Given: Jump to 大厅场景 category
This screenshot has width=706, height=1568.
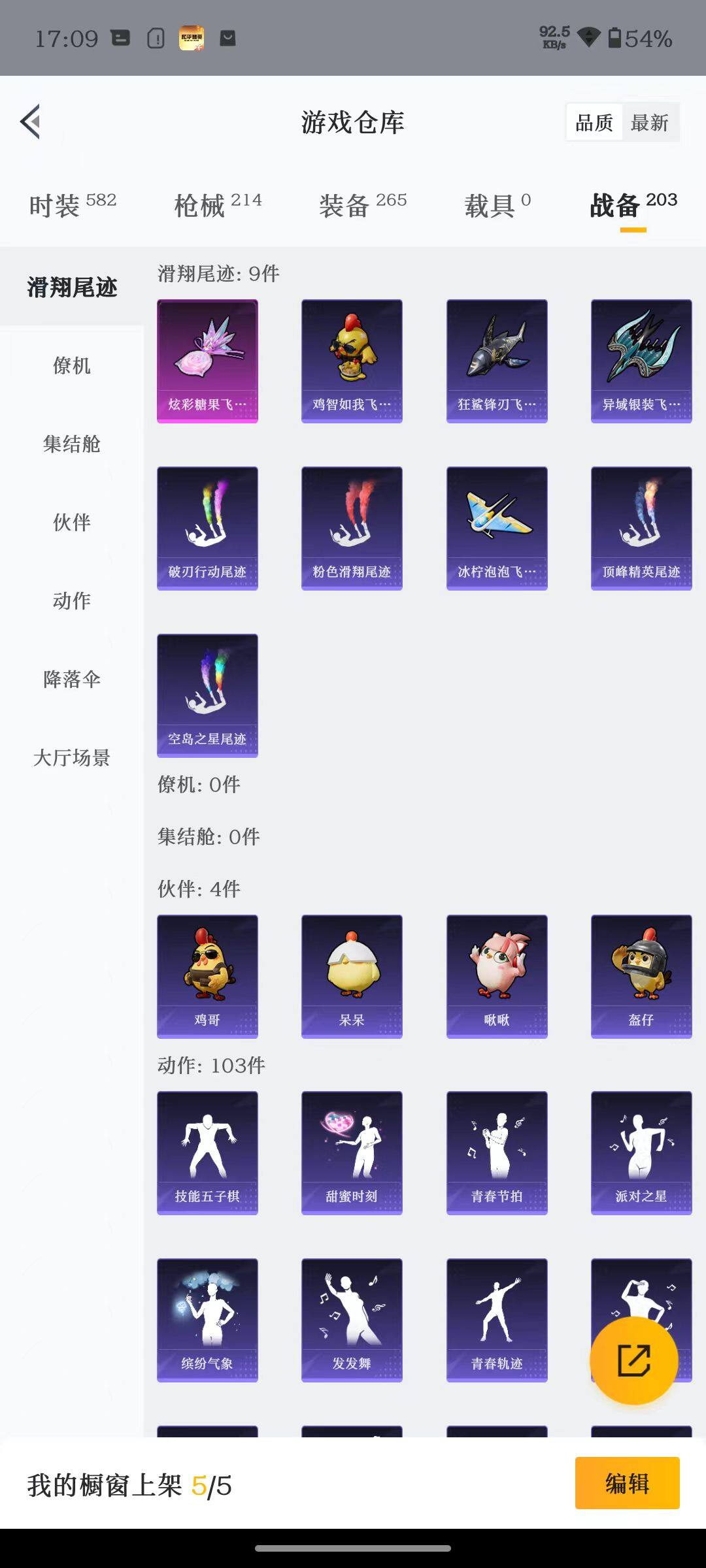Looking at the screenshot, I should [x=72, y=757].
